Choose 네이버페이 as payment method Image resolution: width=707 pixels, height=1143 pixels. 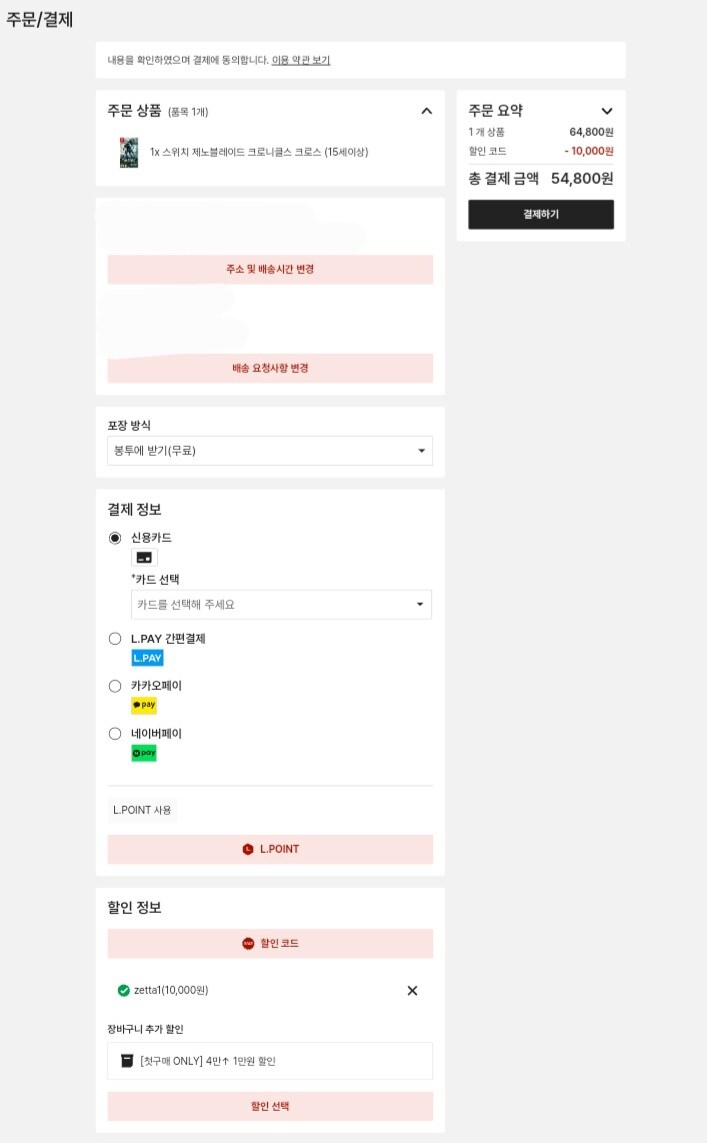click(x=115, y=733)
